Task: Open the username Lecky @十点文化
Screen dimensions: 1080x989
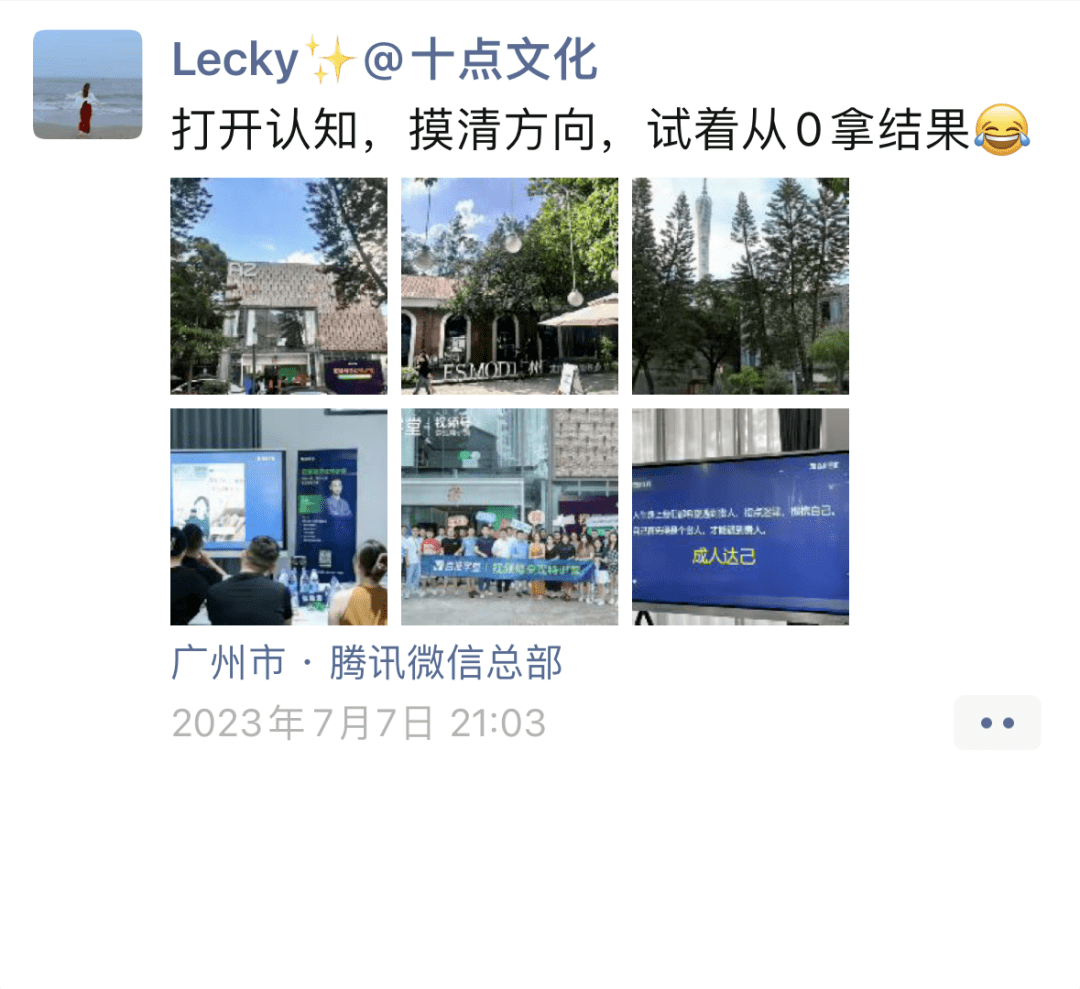Action: pos(384,60)
